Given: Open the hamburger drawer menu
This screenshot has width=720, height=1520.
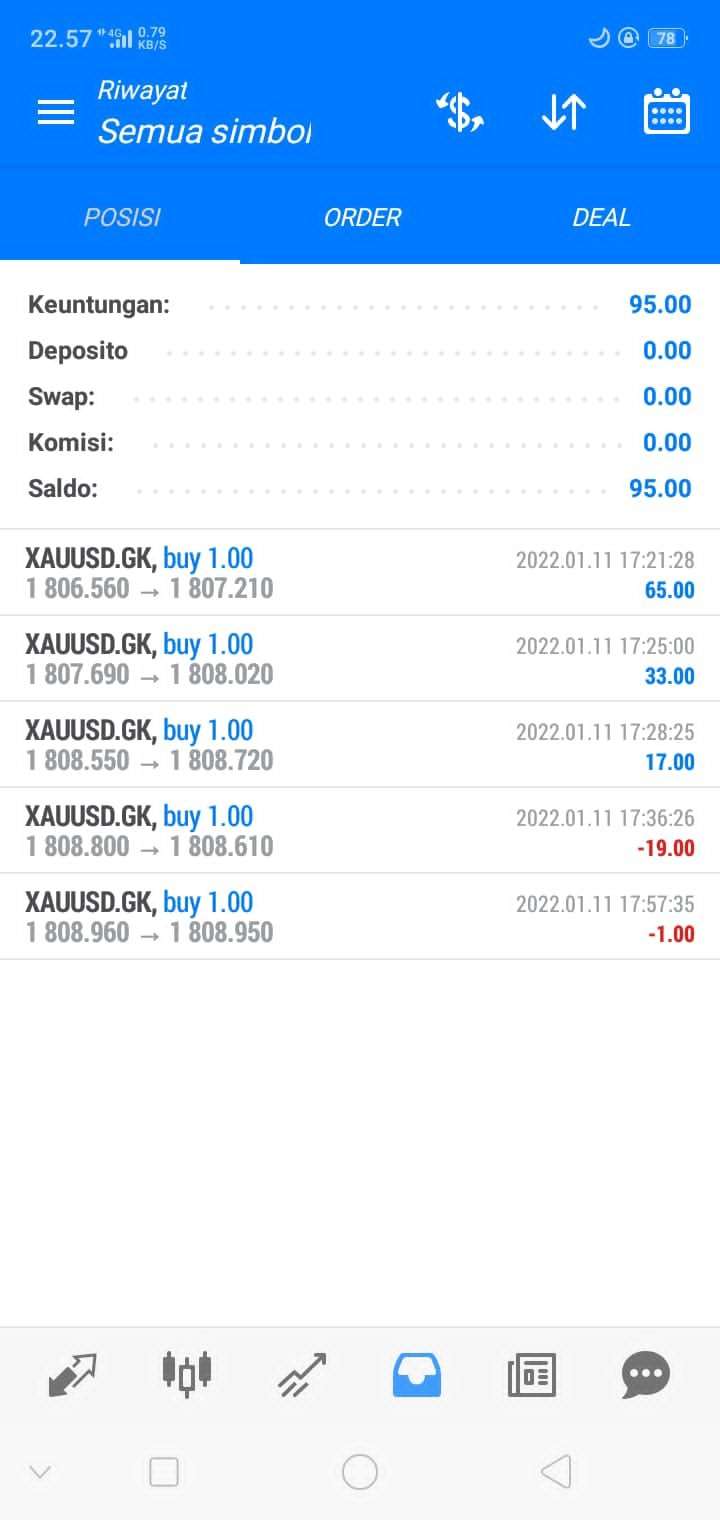Looking at the screenshot, I should (x=56, y=112).
